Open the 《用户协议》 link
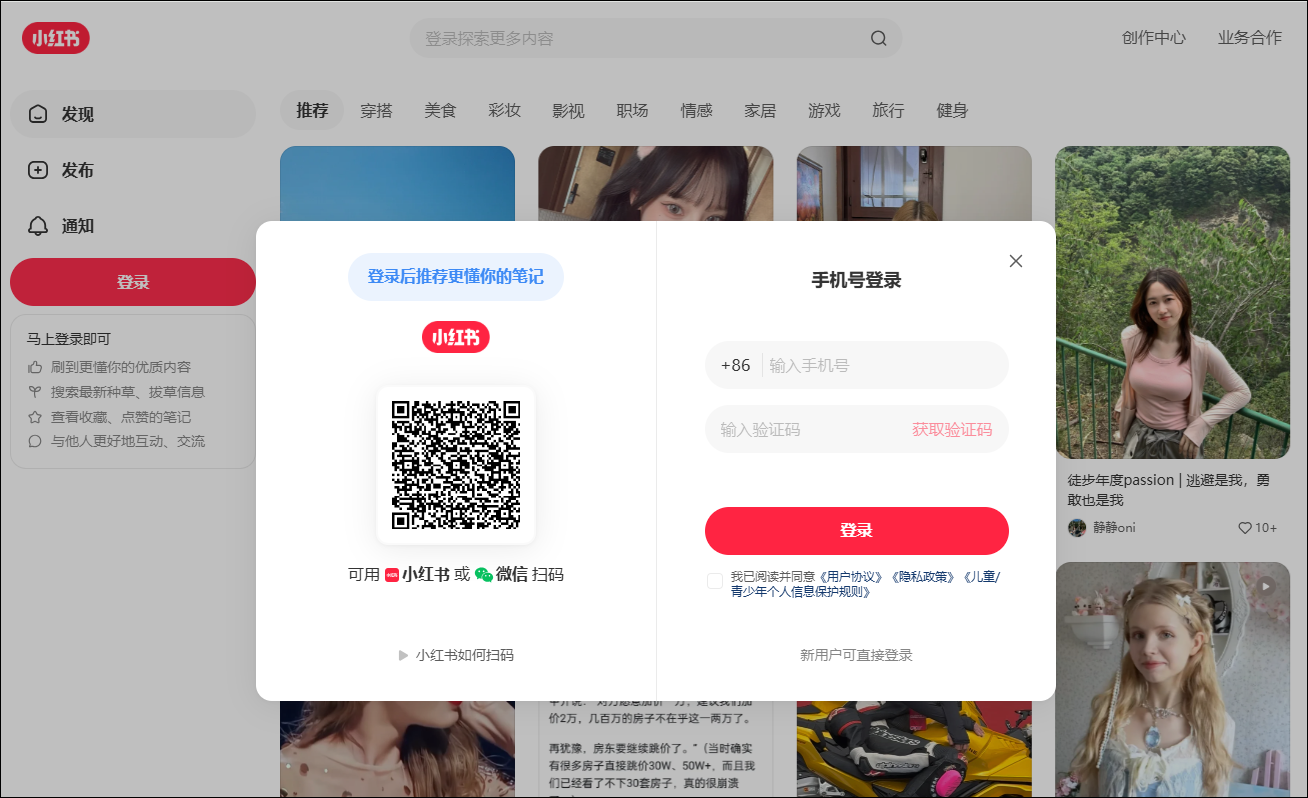1308x798 pixels. click(x=852, y=577)
